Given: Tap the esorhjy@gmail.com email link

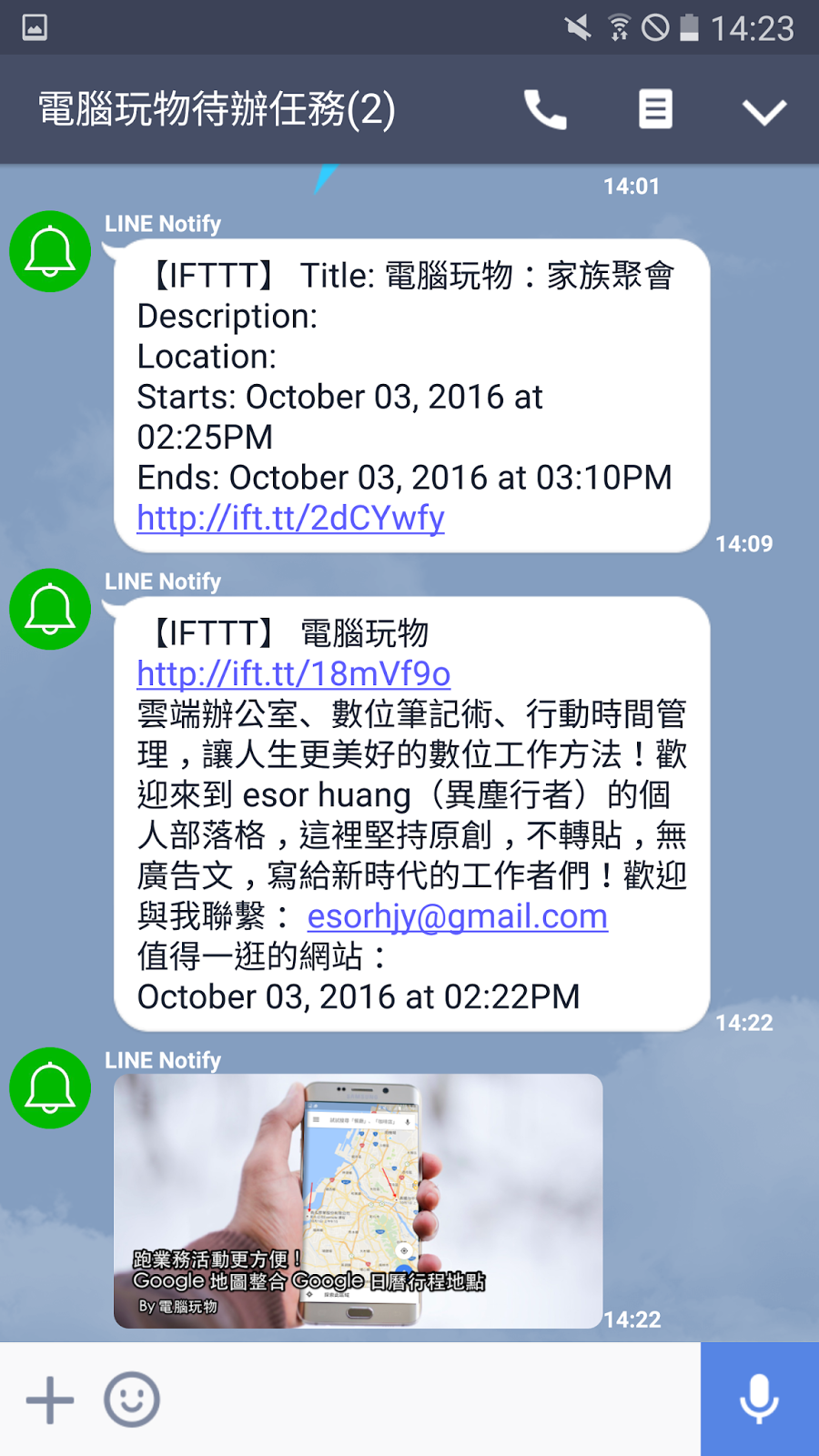Looking at the screenshot, I should point(457,916).
